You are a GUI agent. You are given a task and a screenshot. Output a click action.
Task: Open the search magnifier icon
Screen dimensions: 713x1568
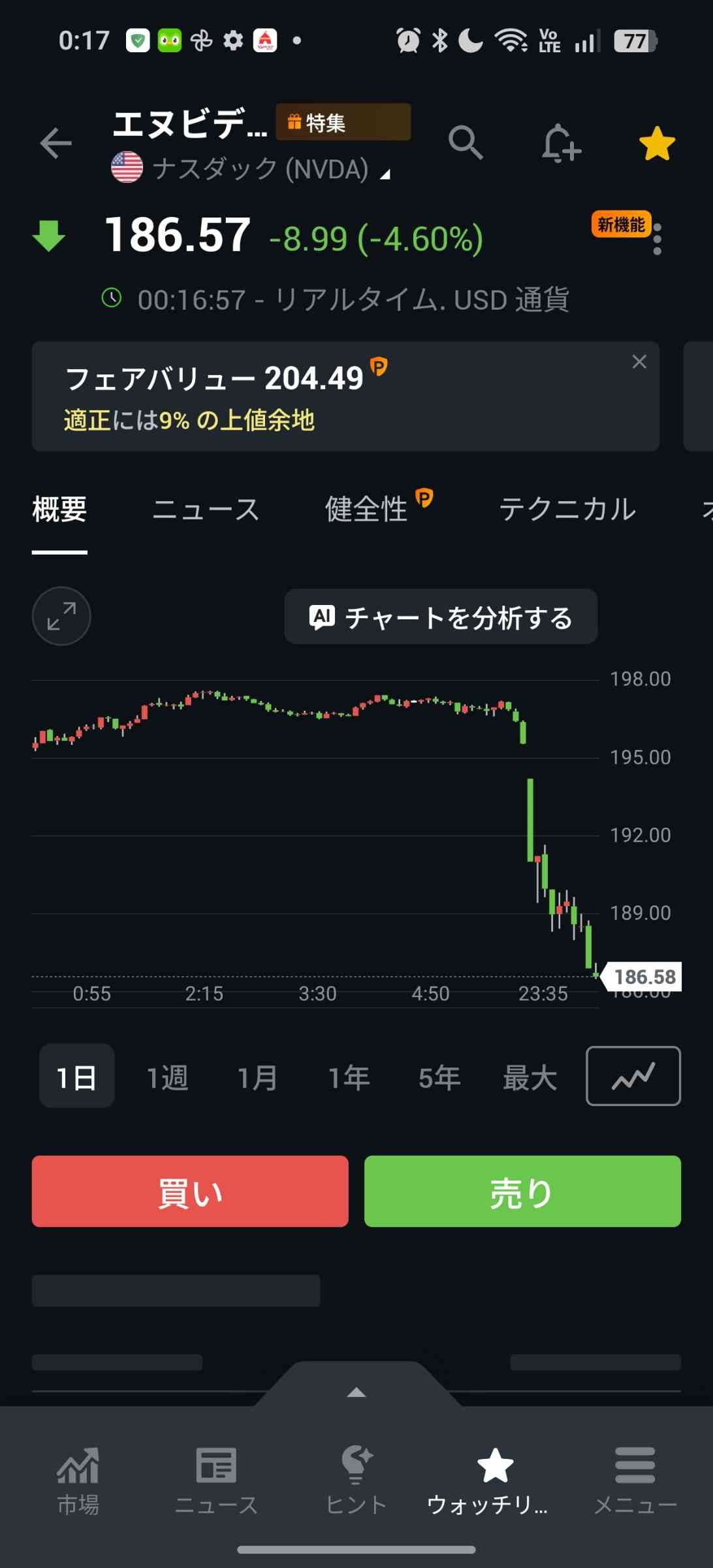[465, 142]
